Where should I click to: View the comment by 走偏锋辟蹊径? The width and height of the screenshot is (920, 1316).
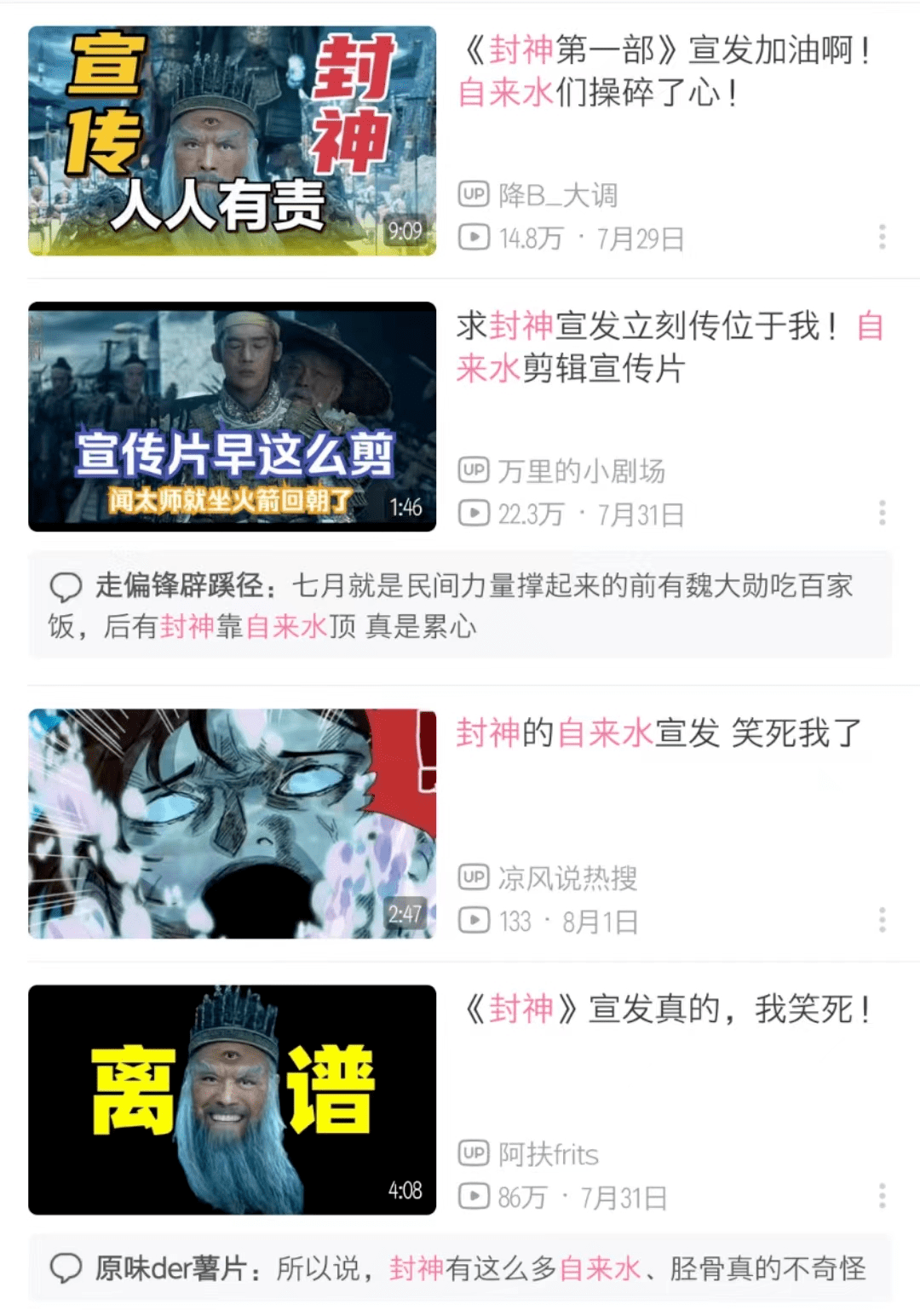pyautogui.click(x=460, y=606)
